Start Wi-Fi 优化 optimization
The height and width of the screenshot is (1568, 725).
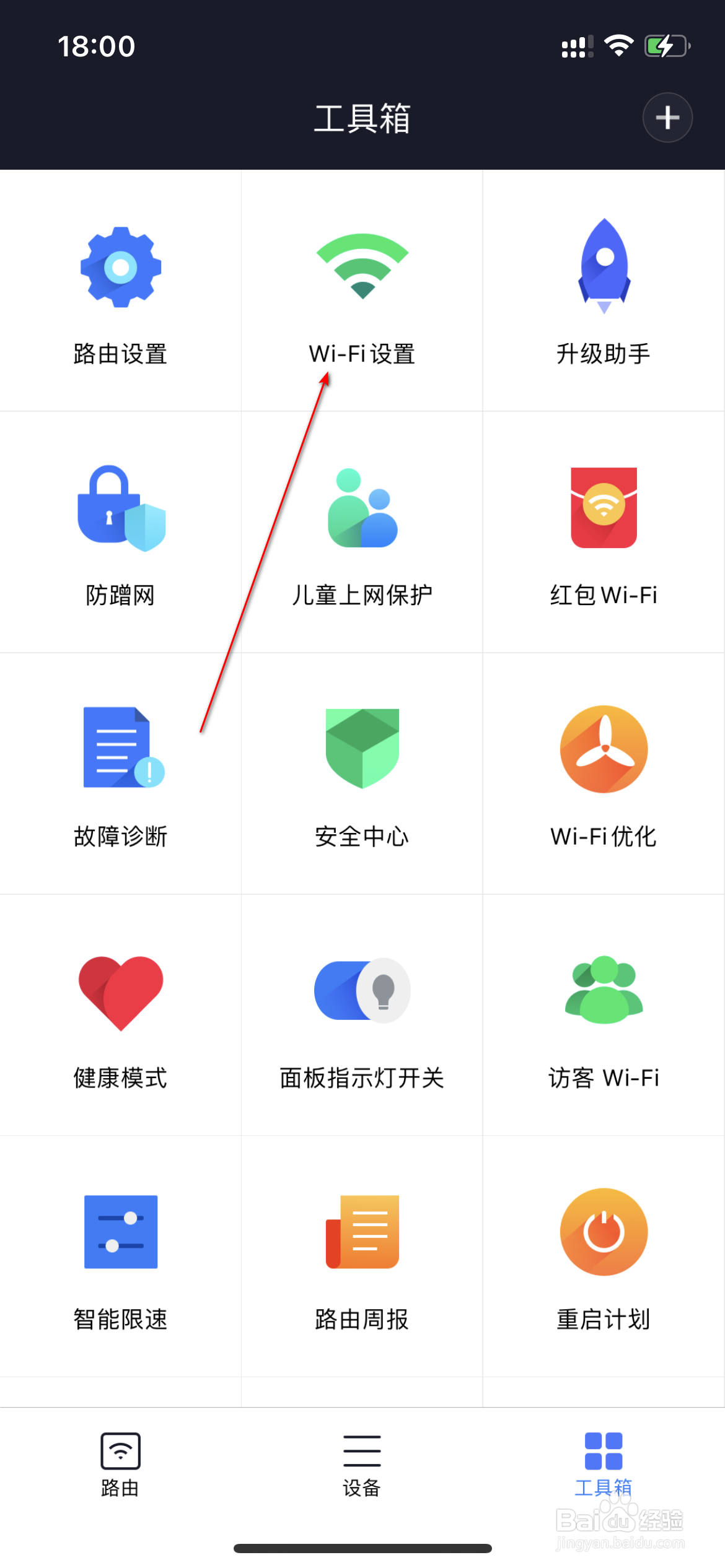click(x=603, y=774)
